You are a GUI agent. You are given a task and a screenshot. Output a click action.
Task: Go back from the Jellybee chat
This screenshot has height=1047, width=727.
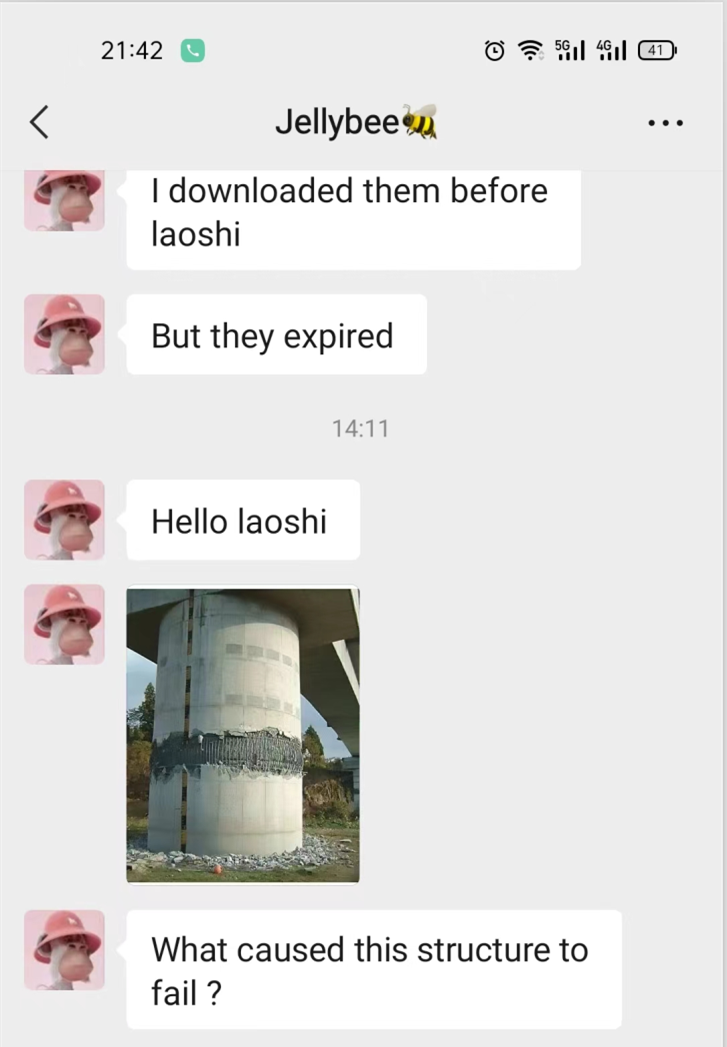(x=39, y=122)
